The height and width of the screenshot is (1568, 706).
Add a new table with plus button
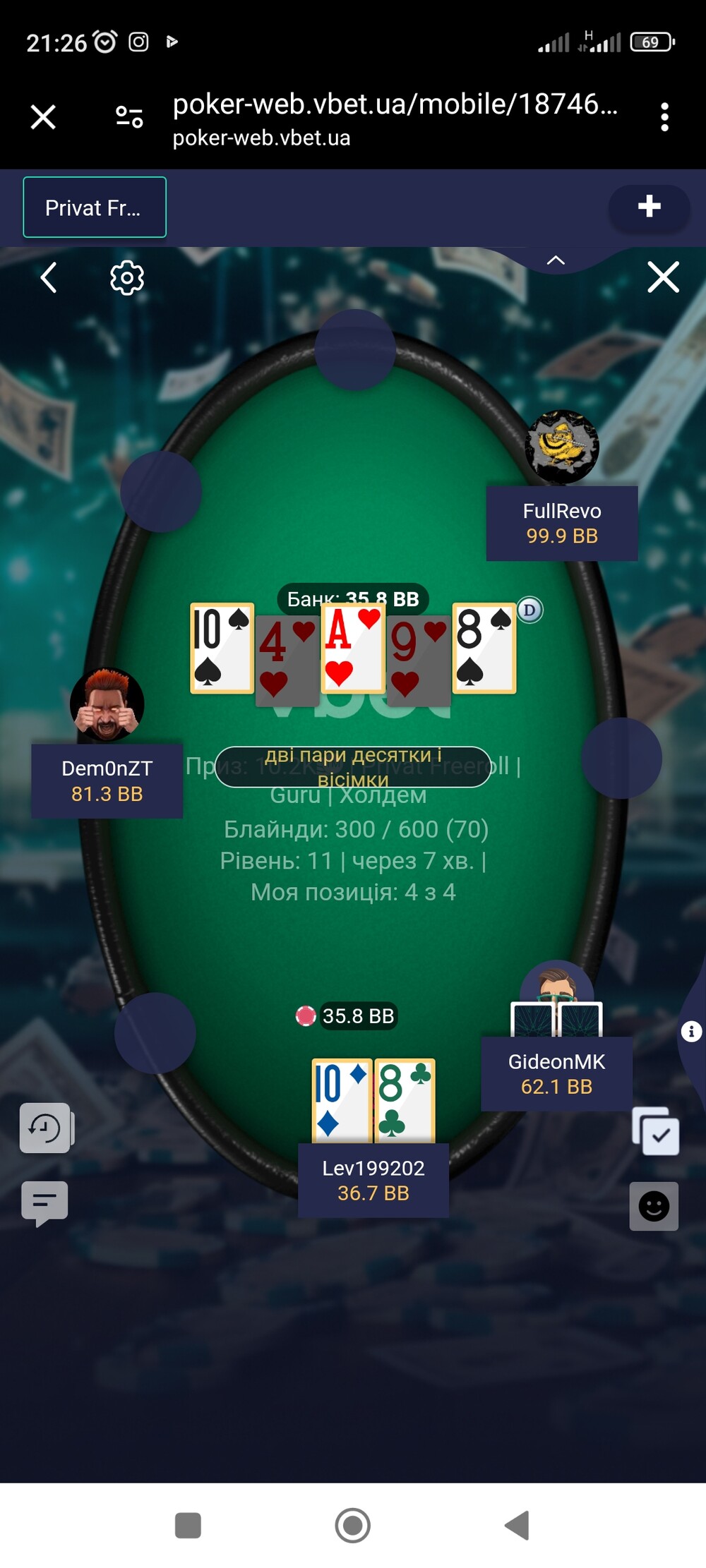click(x=649, y=207)
